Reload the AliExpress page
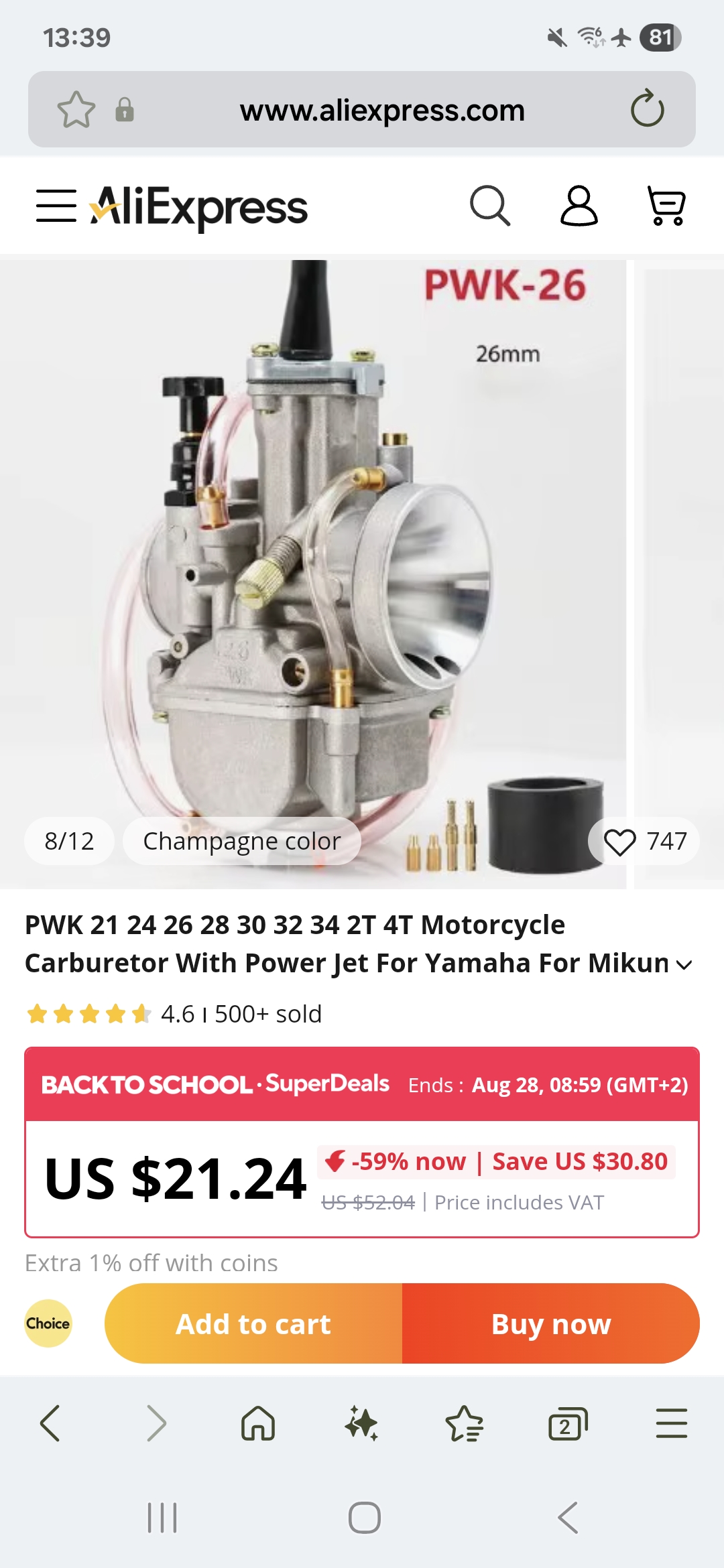 point(647,109)
